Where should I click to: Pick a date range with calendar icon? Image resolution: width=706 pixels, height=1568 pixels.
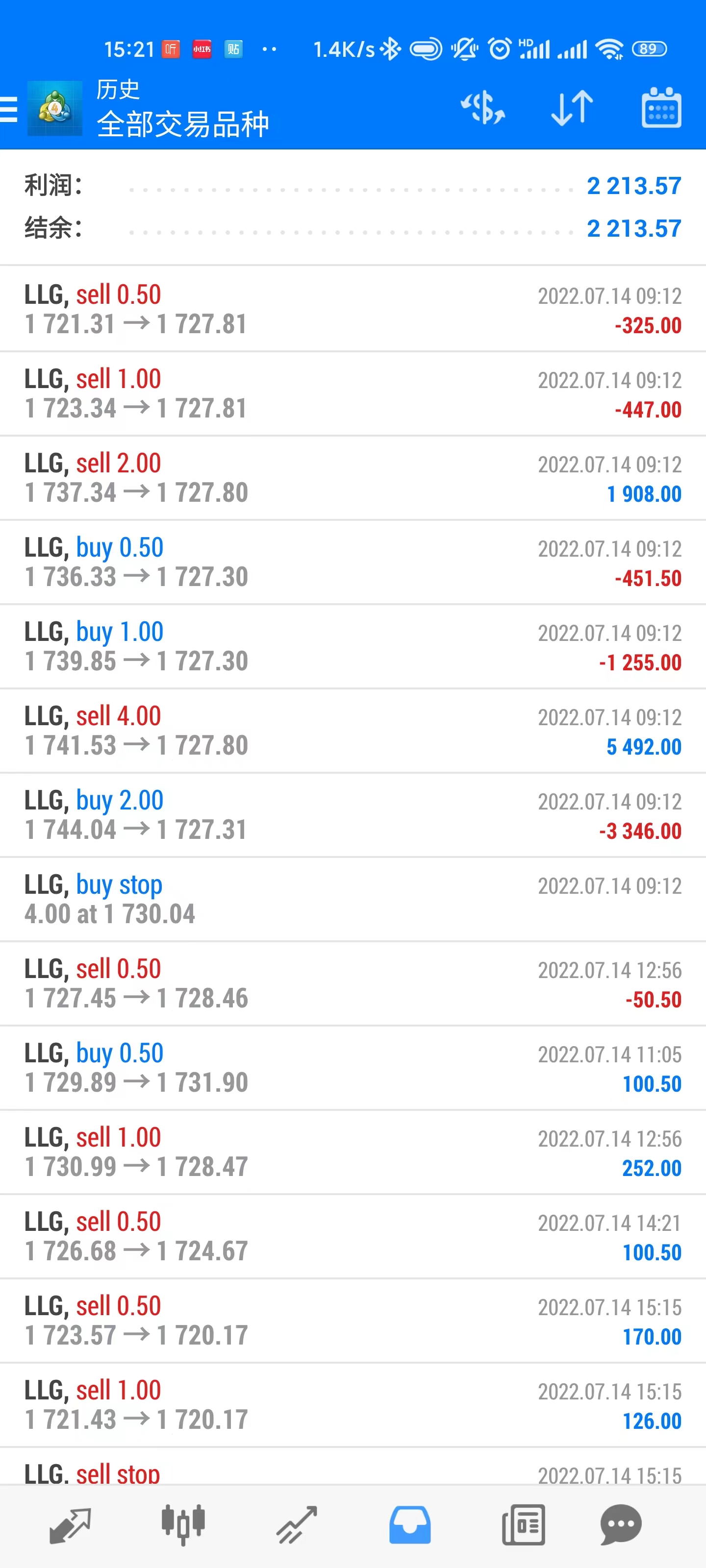pyautogui.click(x=661, y=108)
